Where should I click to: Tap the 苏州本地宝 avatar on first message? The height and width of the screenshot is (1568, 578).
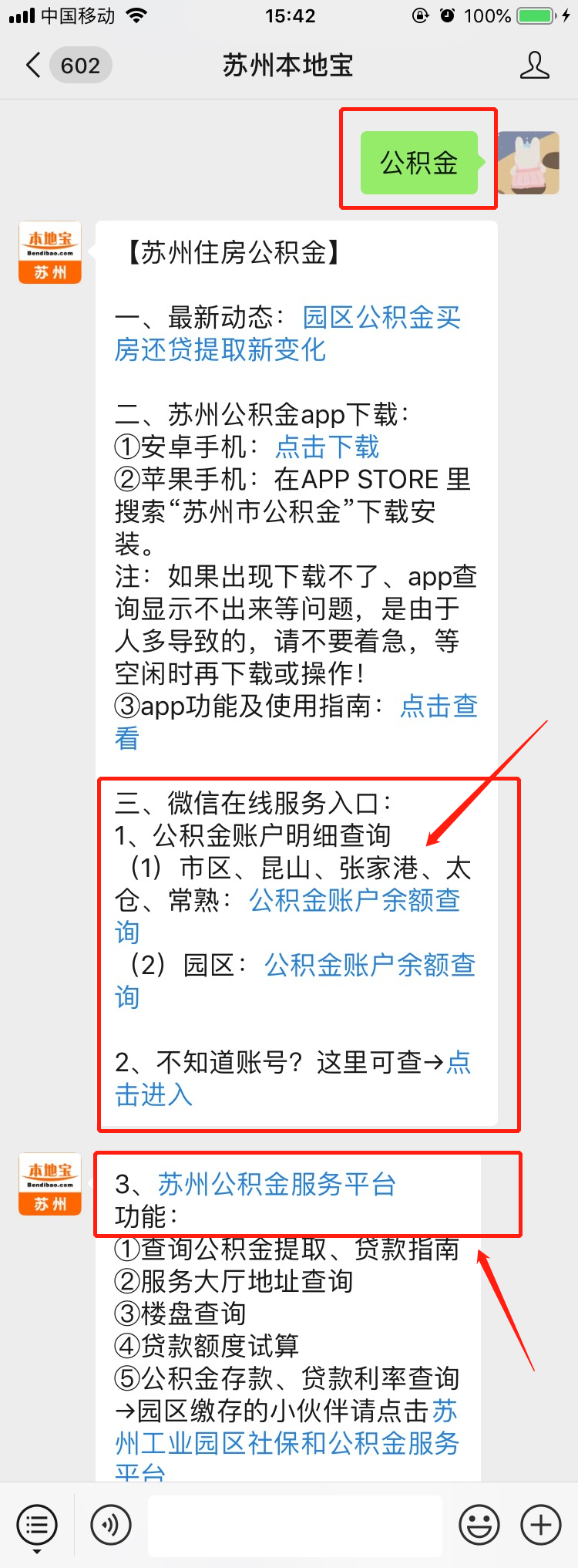coord(50,253)
